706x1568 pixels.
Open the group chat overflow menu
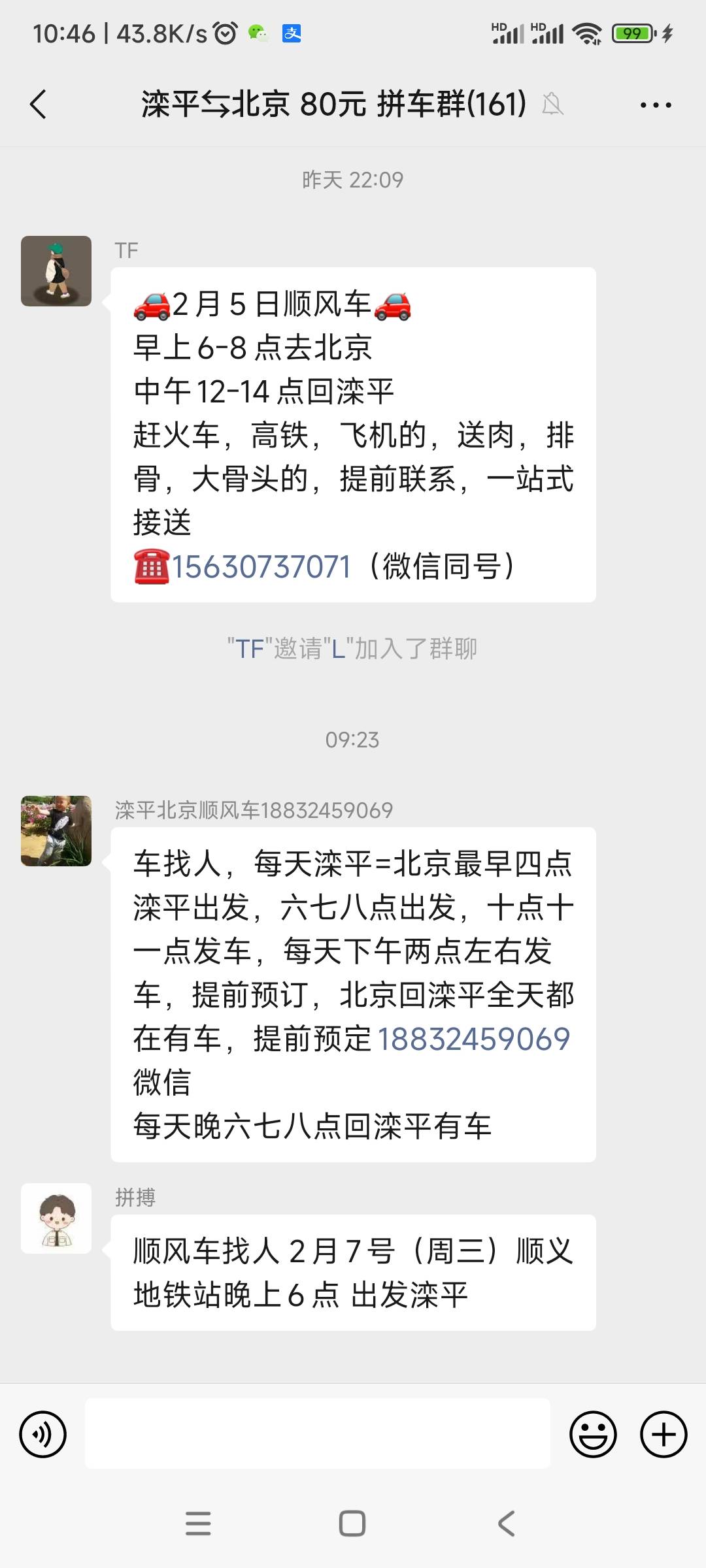click(656, 105)
